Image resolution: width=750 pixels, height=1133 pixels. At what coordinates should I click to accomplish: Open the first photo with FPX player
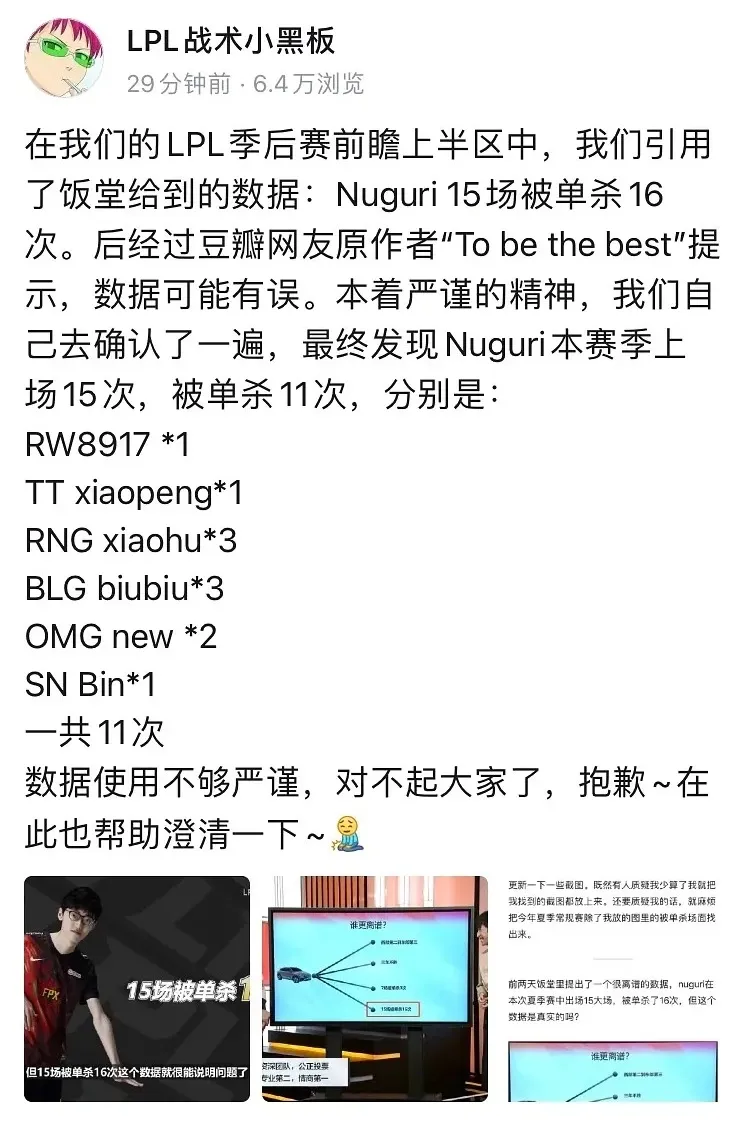click(x=137, y=988)
